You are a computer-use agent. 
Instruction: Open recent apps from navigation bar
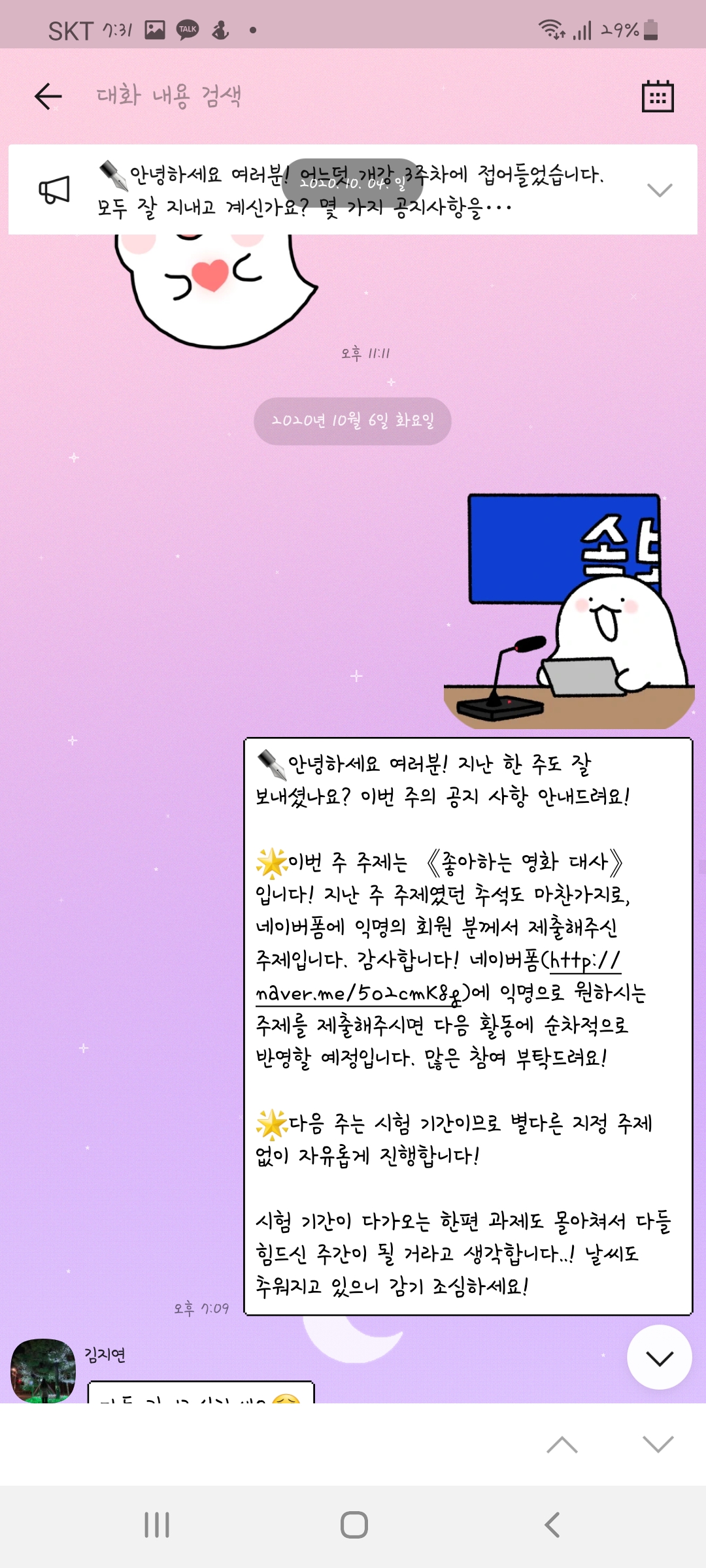157,1526
